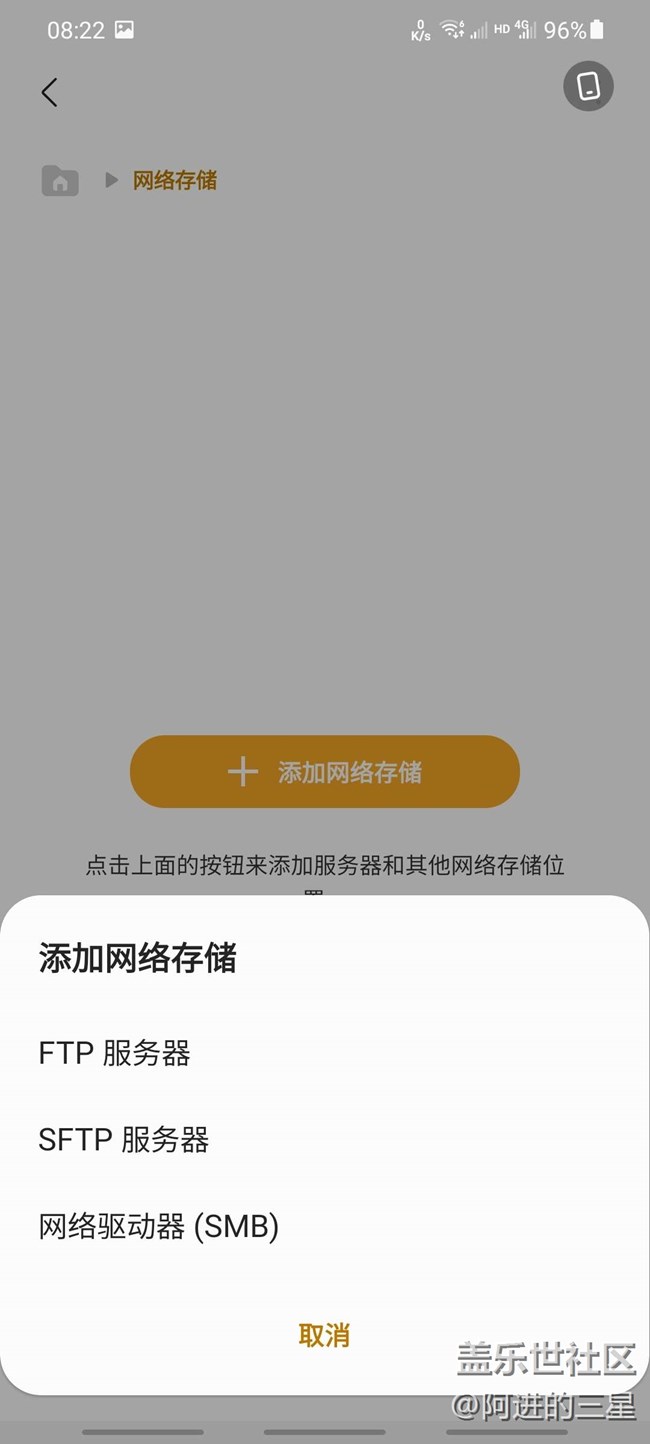Go back using the top arrow
This screenshot has height=1444, width=650.
(49, 92)
